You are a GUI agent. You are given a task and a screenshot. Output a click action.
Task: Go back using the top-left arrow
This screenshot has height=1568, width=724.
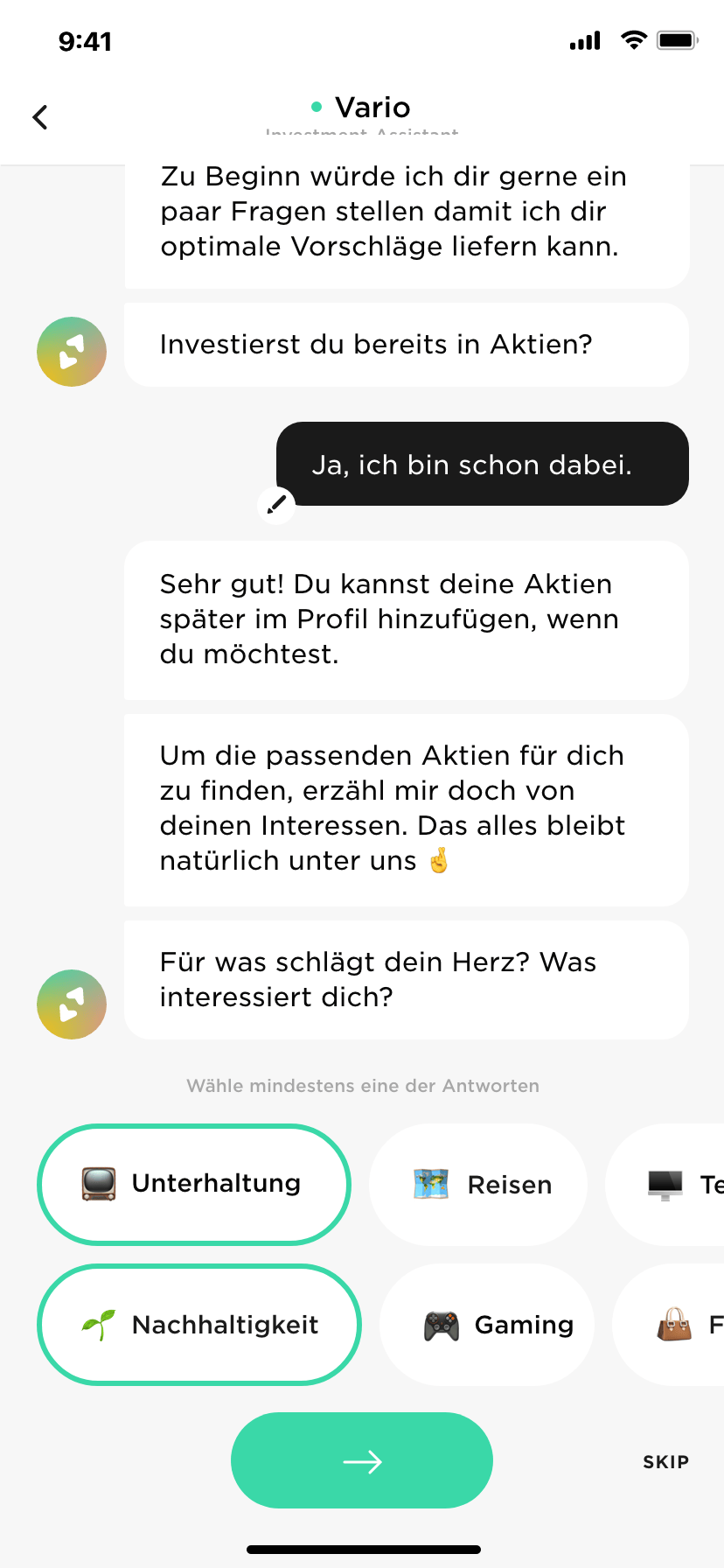click(40, 117)
